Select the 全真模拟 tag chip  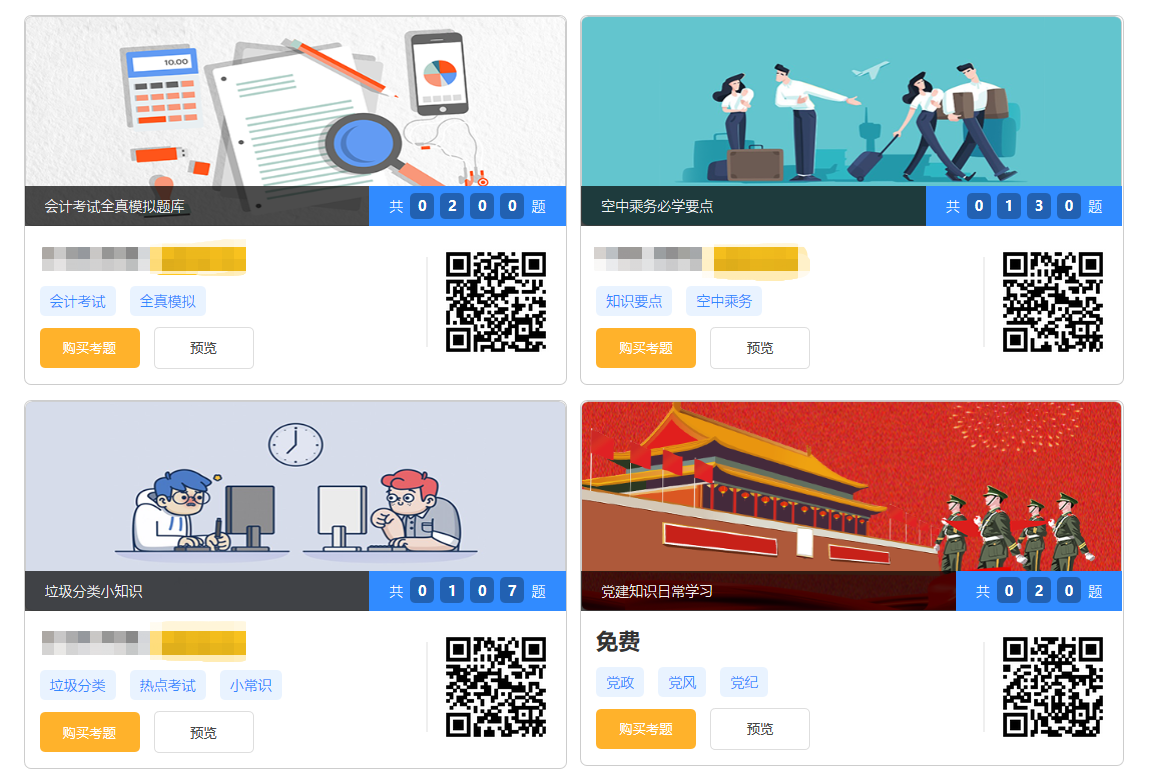167,301
